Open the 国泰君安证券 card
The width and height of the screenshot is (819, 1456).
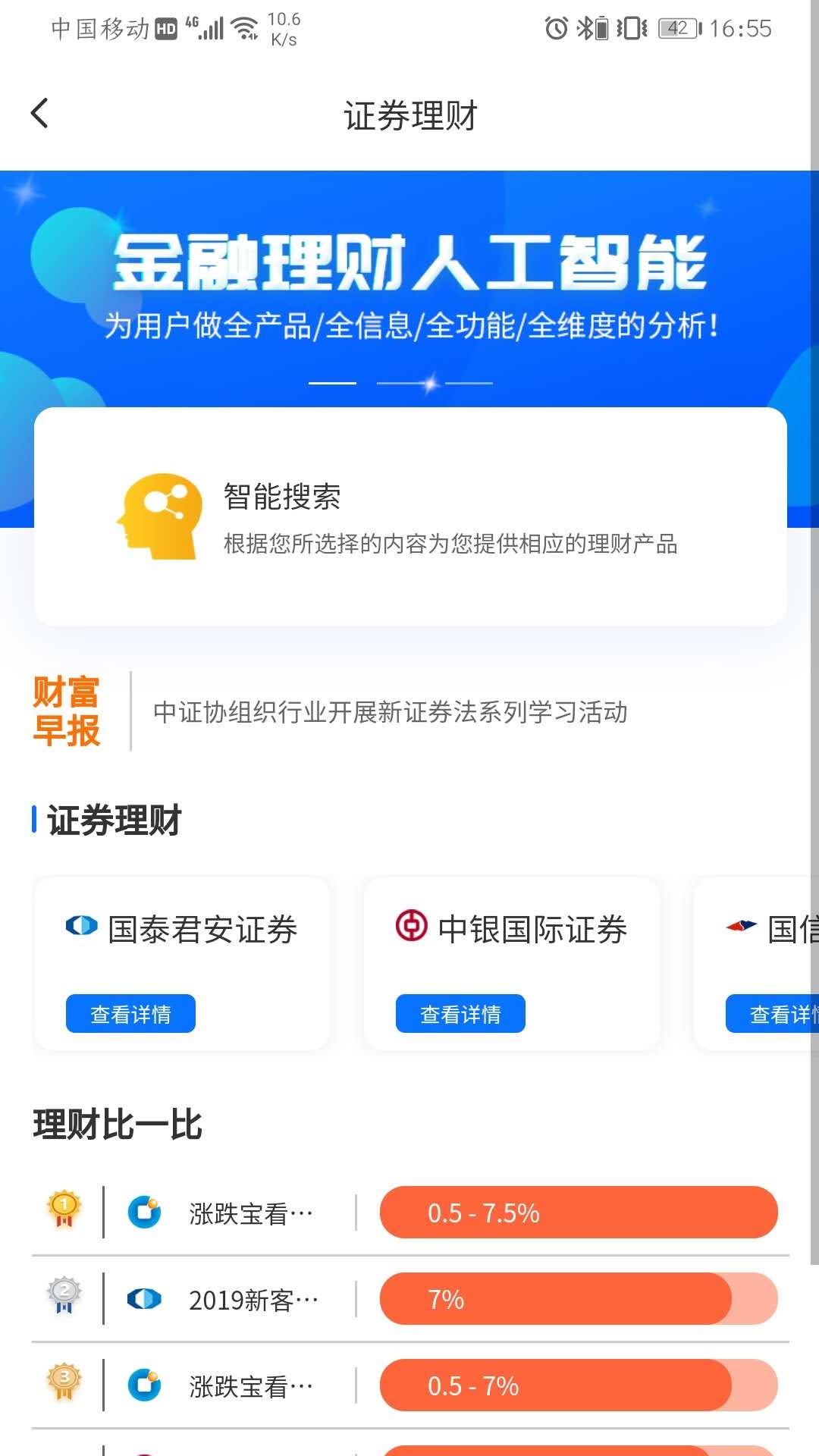pos(182,964)
